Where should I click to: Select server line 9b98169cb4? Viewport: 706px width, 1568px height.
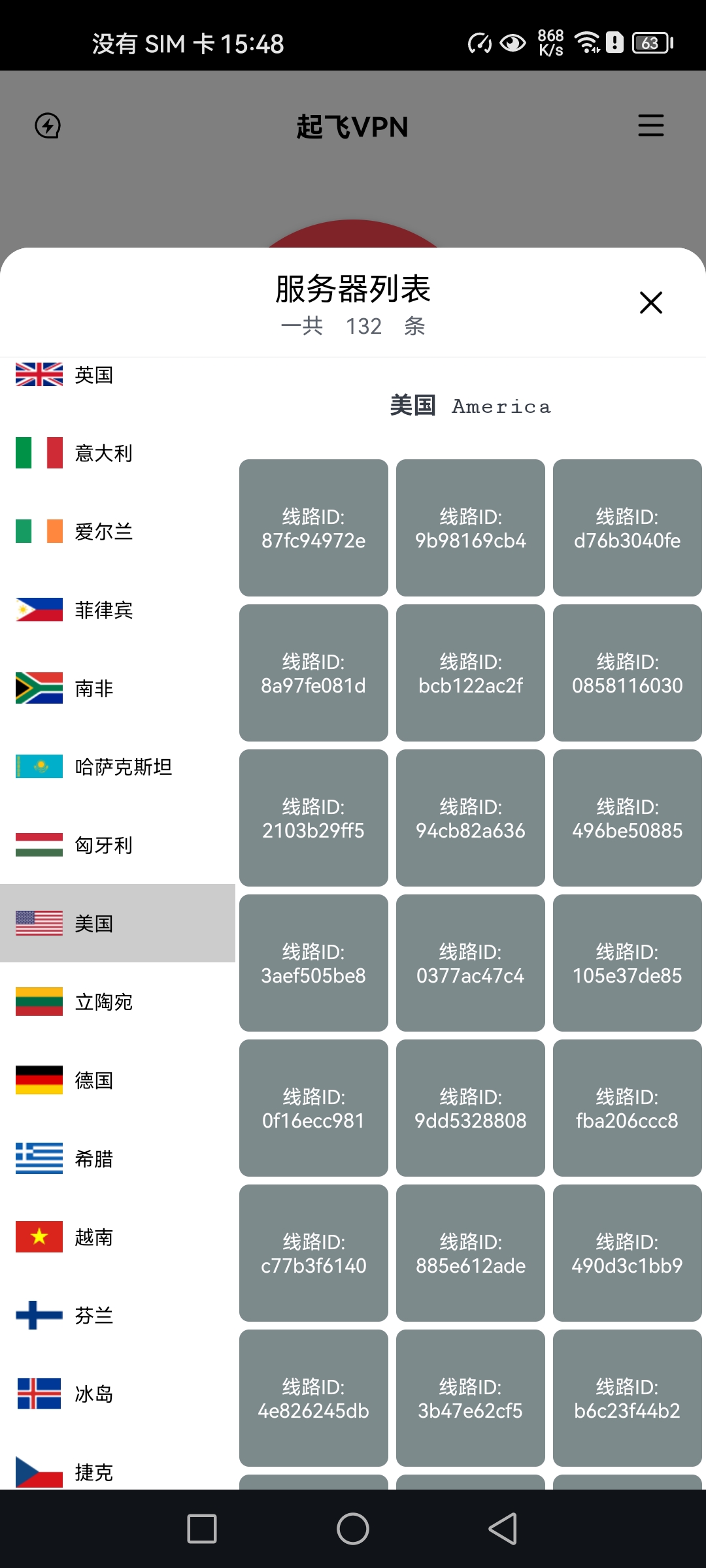pyautogui.click(x=470, y=528)
